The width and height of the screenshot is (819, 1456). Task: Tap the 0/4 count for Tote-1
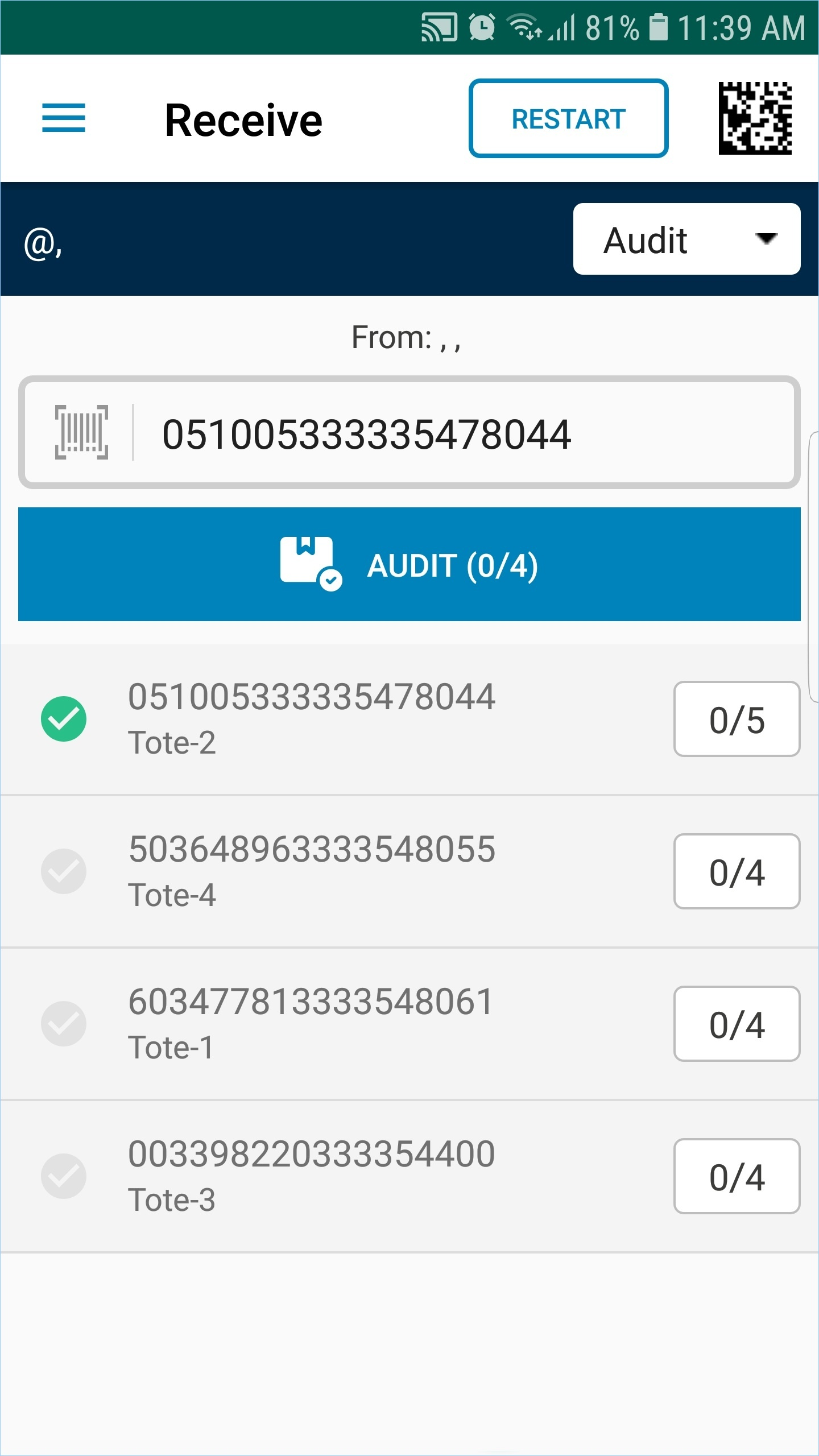point(737,1024)
